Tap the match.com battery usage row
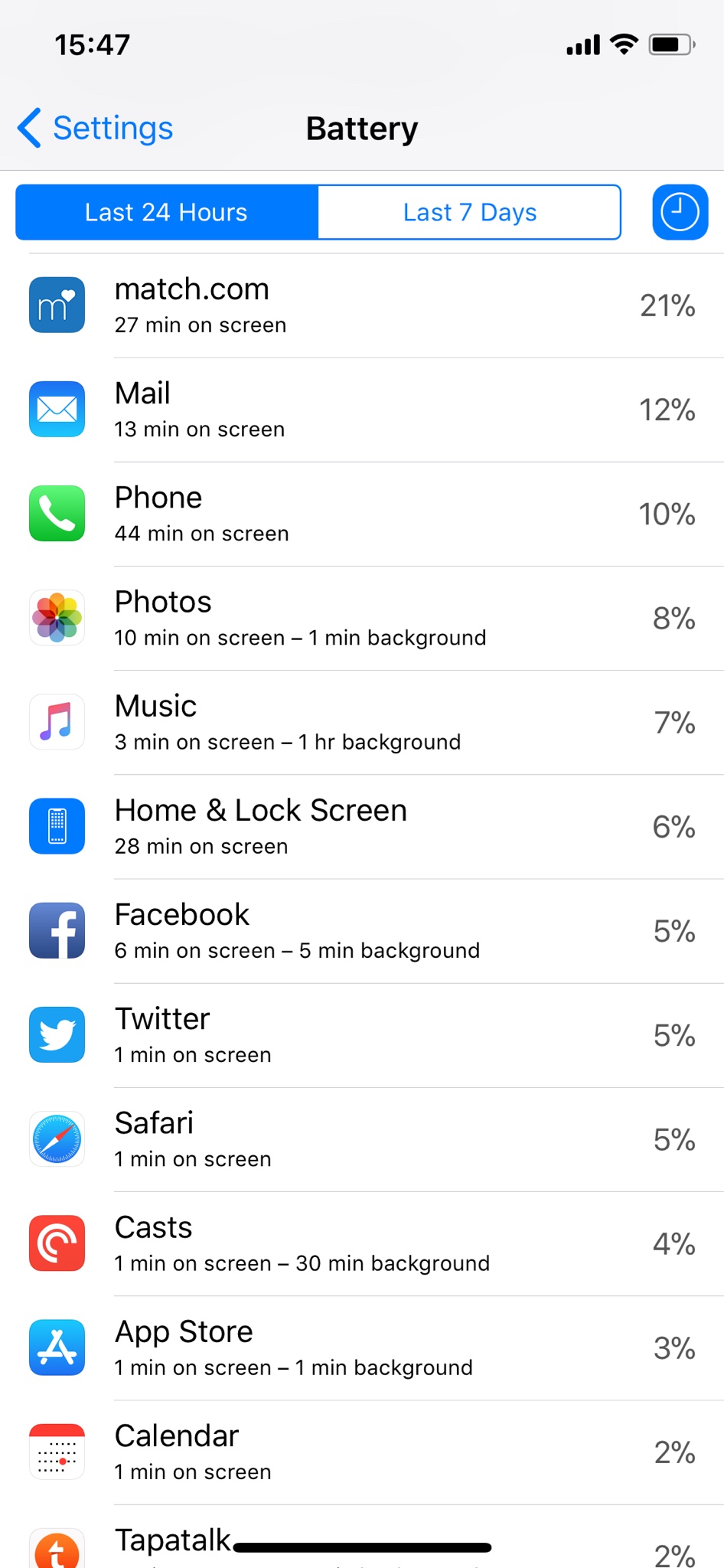 click(x=362, y=305)
